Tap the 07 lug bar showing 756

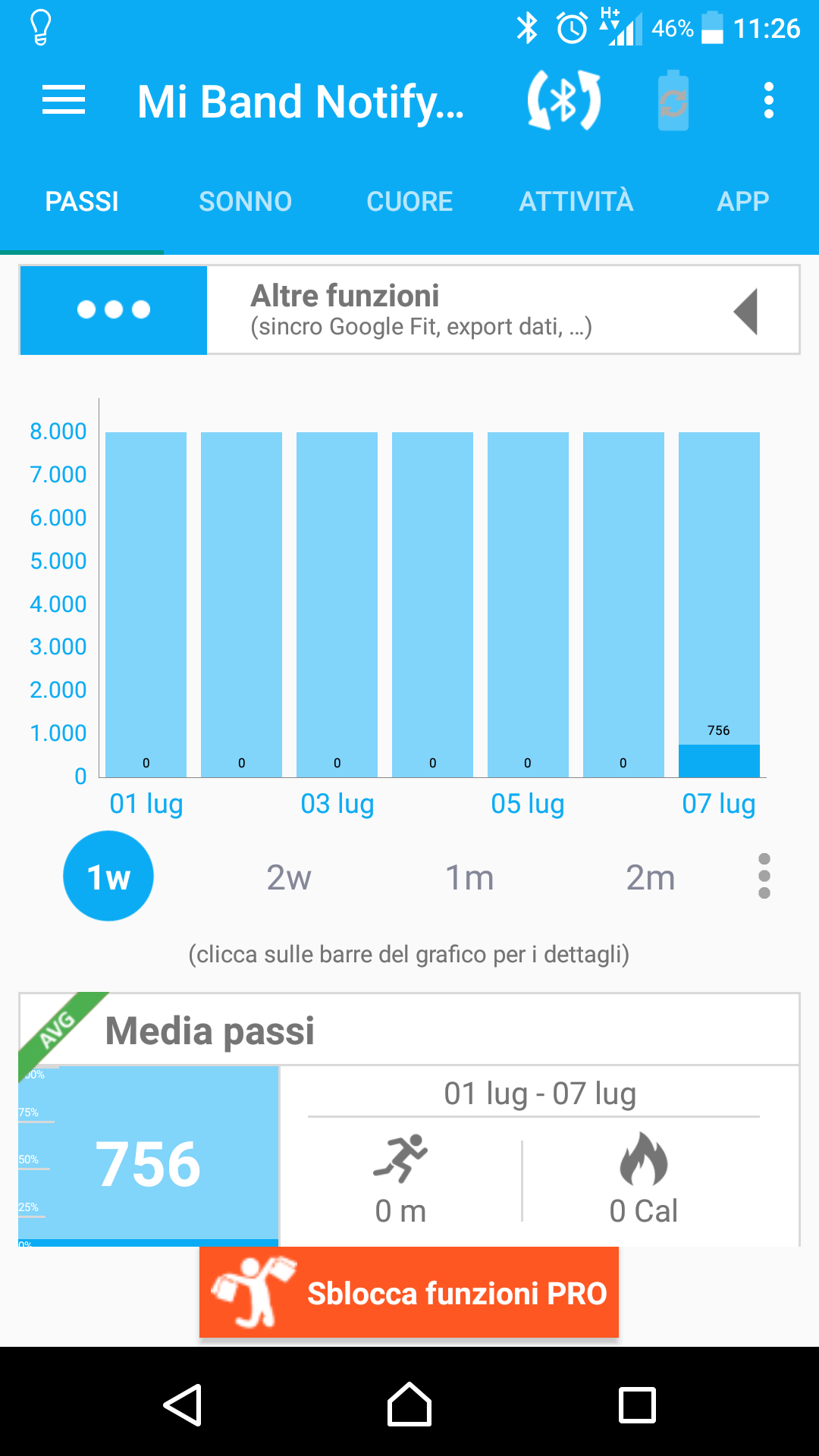(x=719, y=604)
